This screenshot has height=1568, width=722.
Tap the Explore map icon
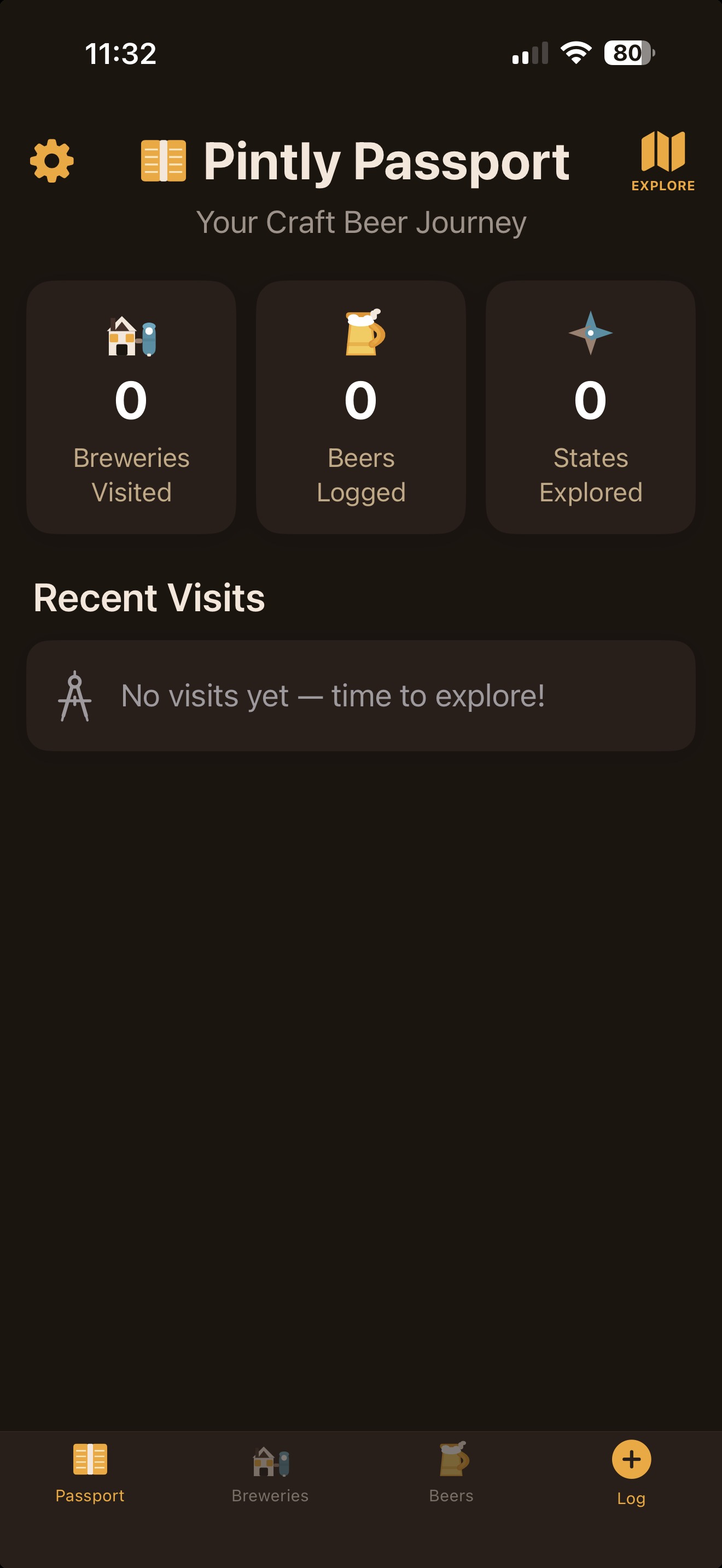pyautogui.click(x=663, y=152)
